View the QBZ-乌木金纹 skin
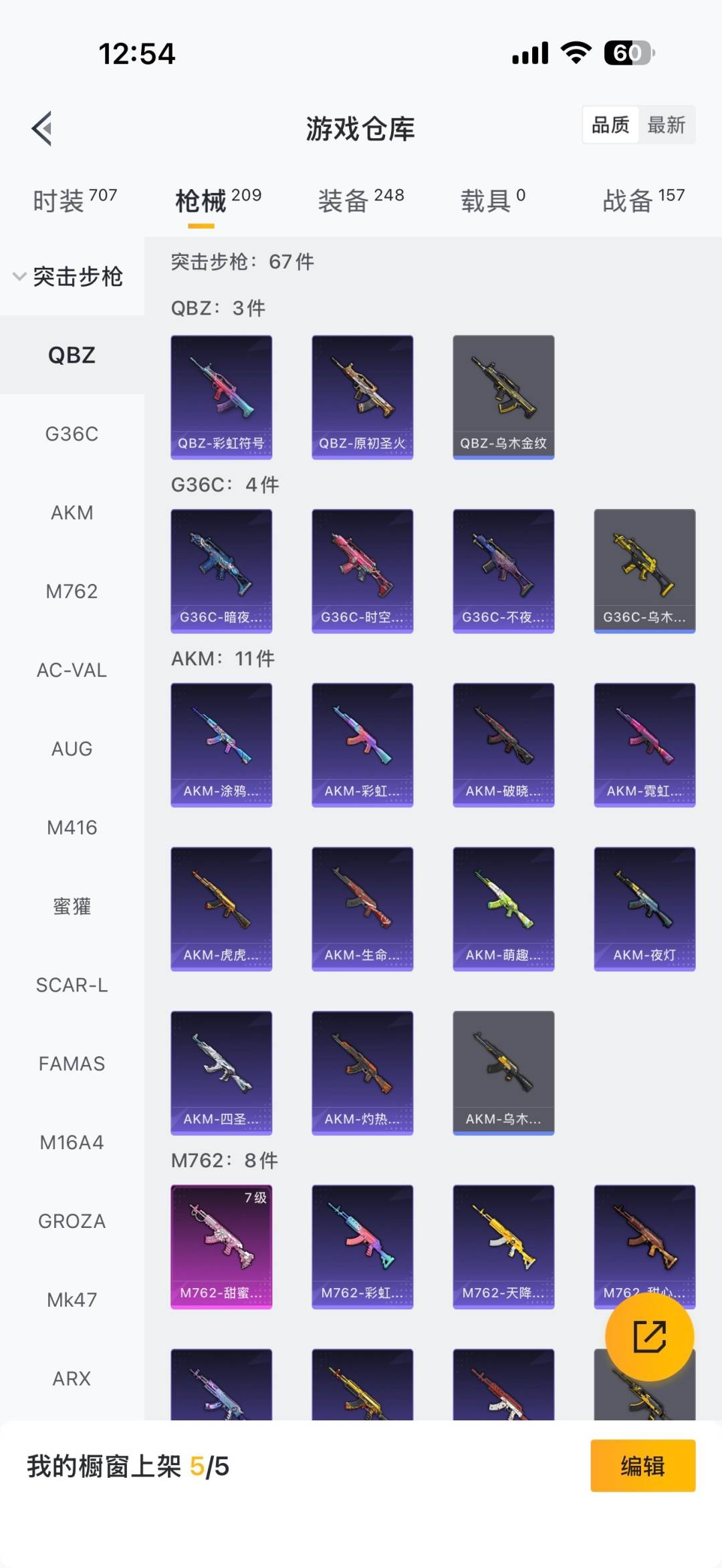722x1568 pixels. pyautogui.click(x=503, y=397)
